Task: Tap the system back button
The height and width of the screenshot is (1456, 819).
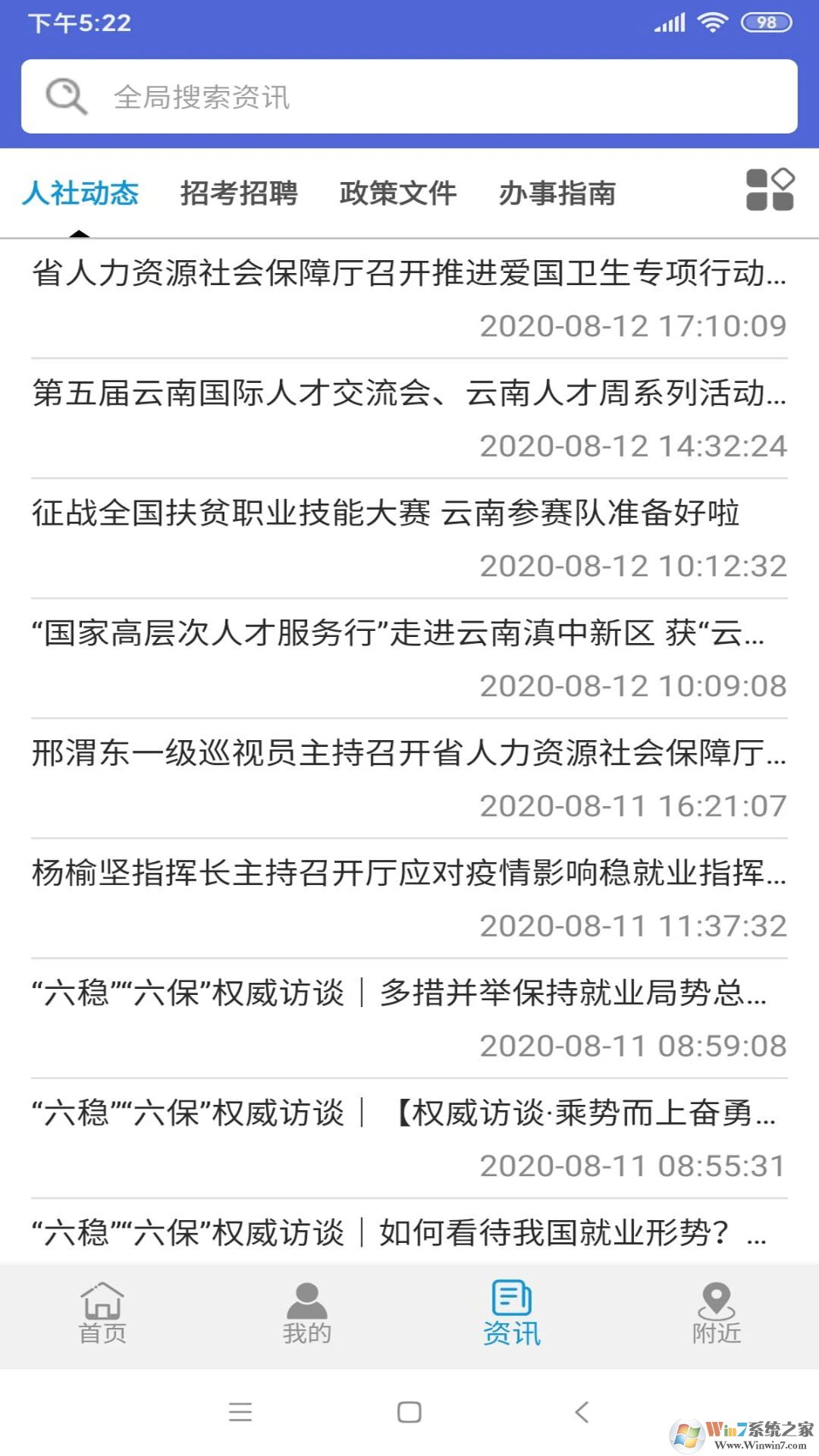Action: pos(582,1412)
